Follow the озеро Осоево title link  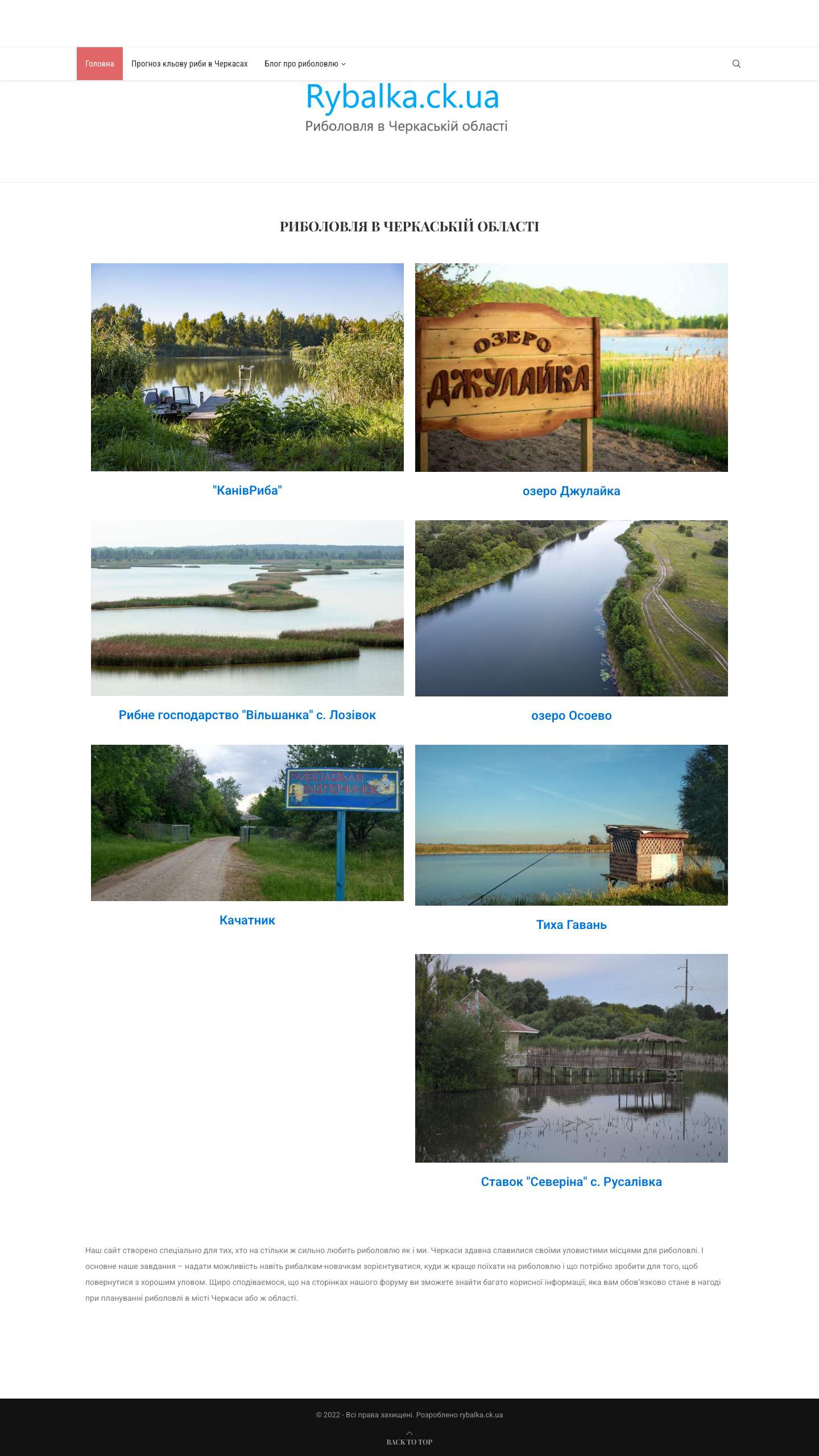pos(572,715)
